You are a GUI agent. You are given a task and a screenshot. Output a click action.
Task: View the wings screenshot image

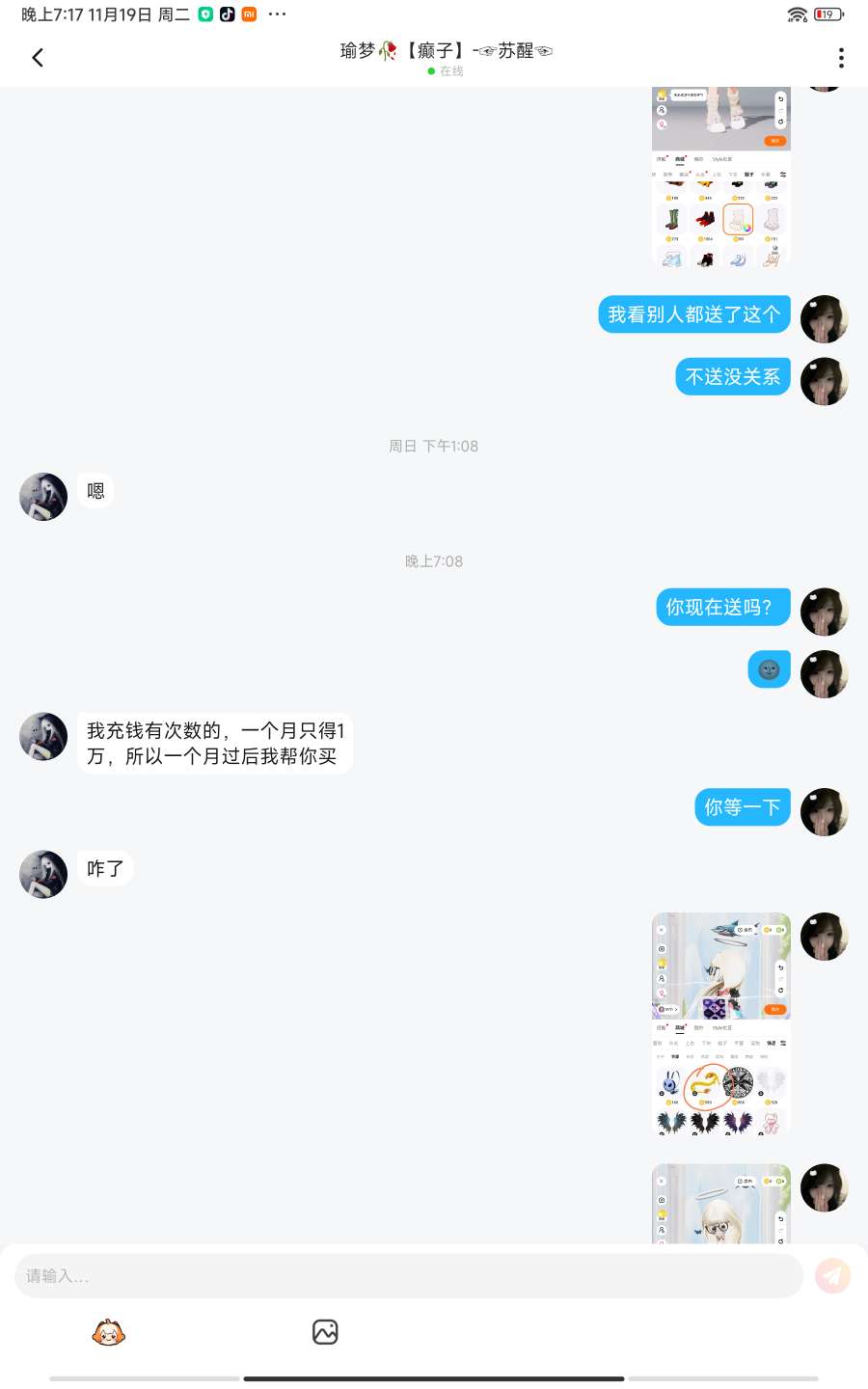click(720, 1022)
